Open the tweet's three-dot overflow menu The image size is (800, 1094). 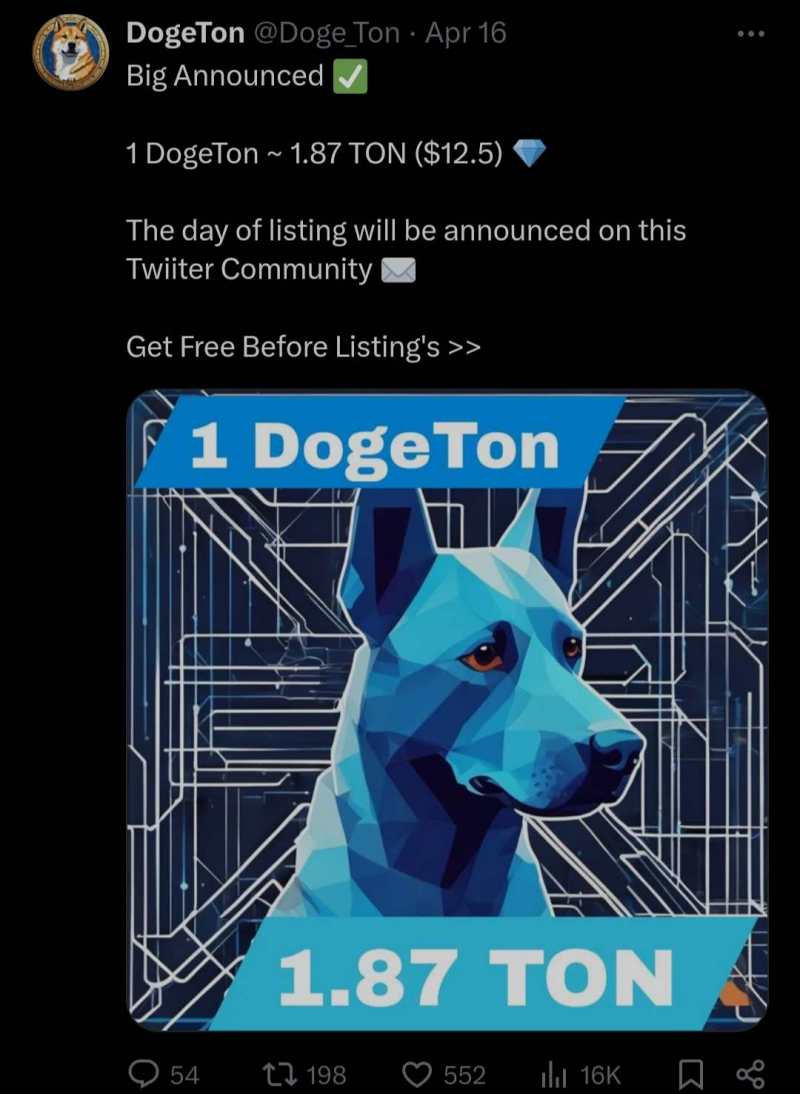750,34
